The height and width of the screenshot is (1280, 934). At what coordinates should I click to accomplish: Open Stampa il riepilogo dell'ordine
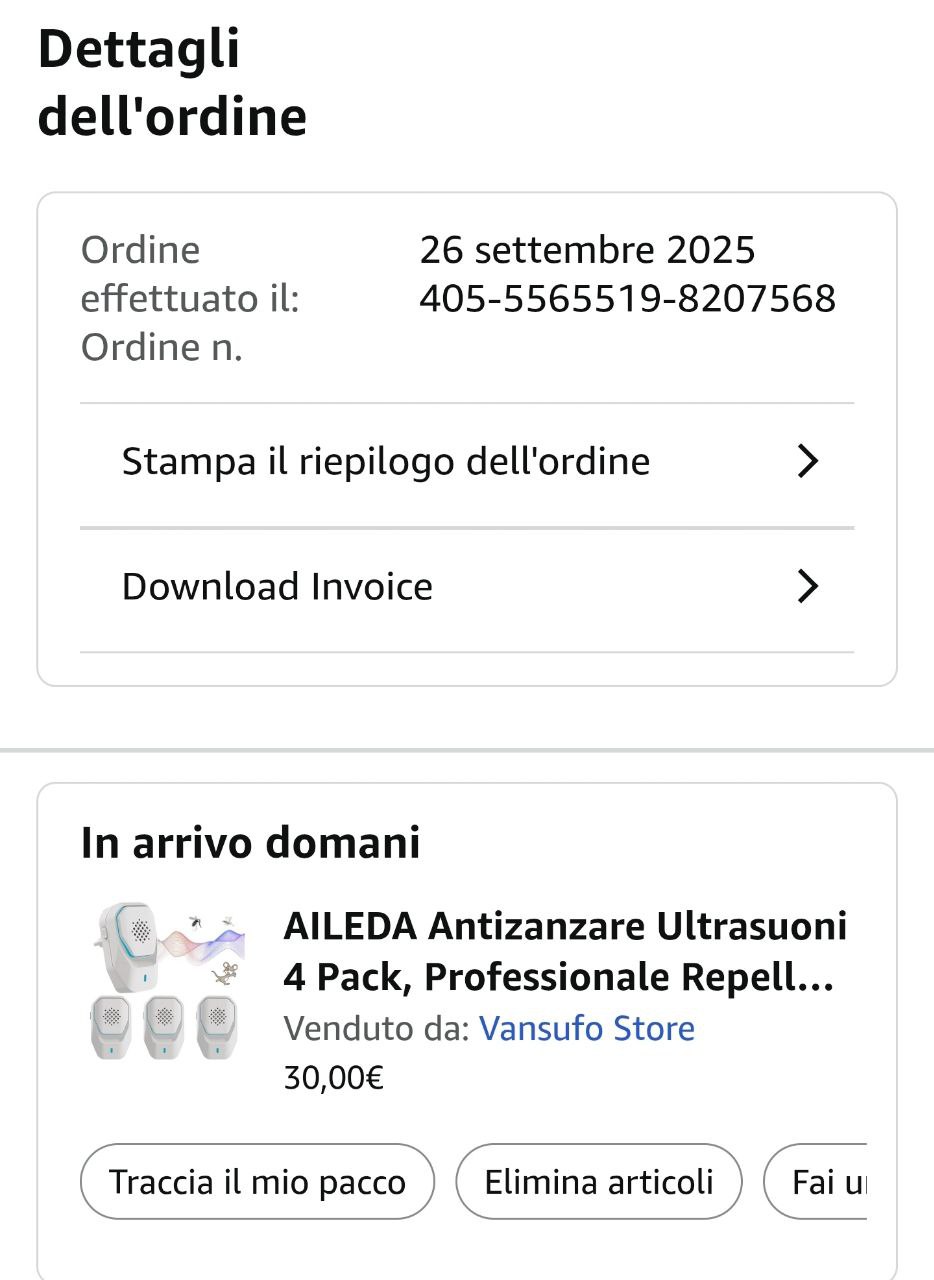click(x=466, y=462)
